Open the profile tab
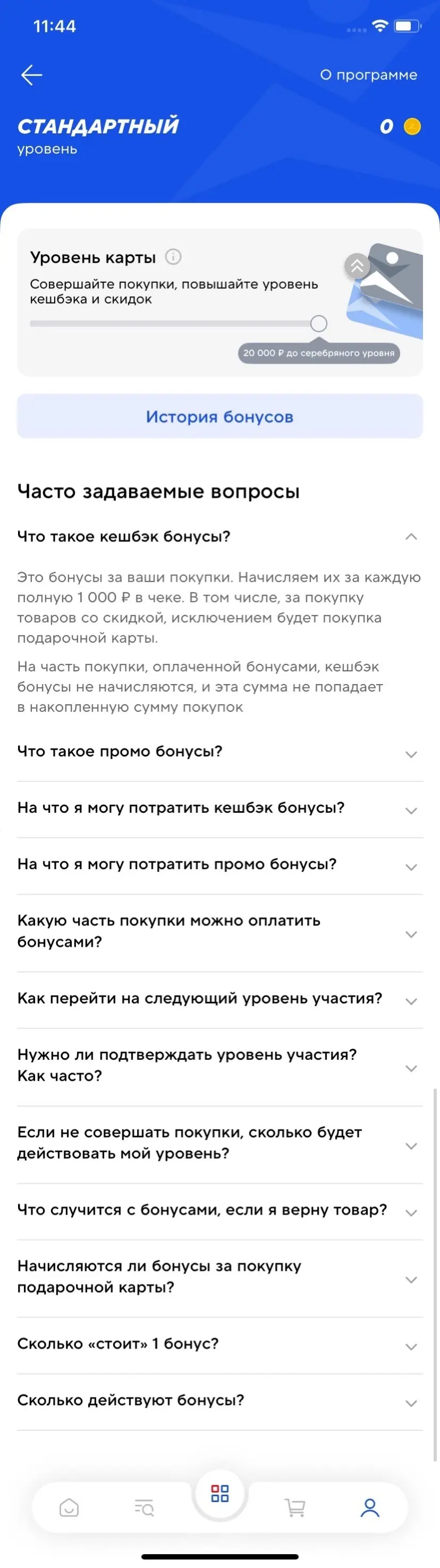Image resolution: width=440 pixels, height=1568 pixels. pos(370,1507)
